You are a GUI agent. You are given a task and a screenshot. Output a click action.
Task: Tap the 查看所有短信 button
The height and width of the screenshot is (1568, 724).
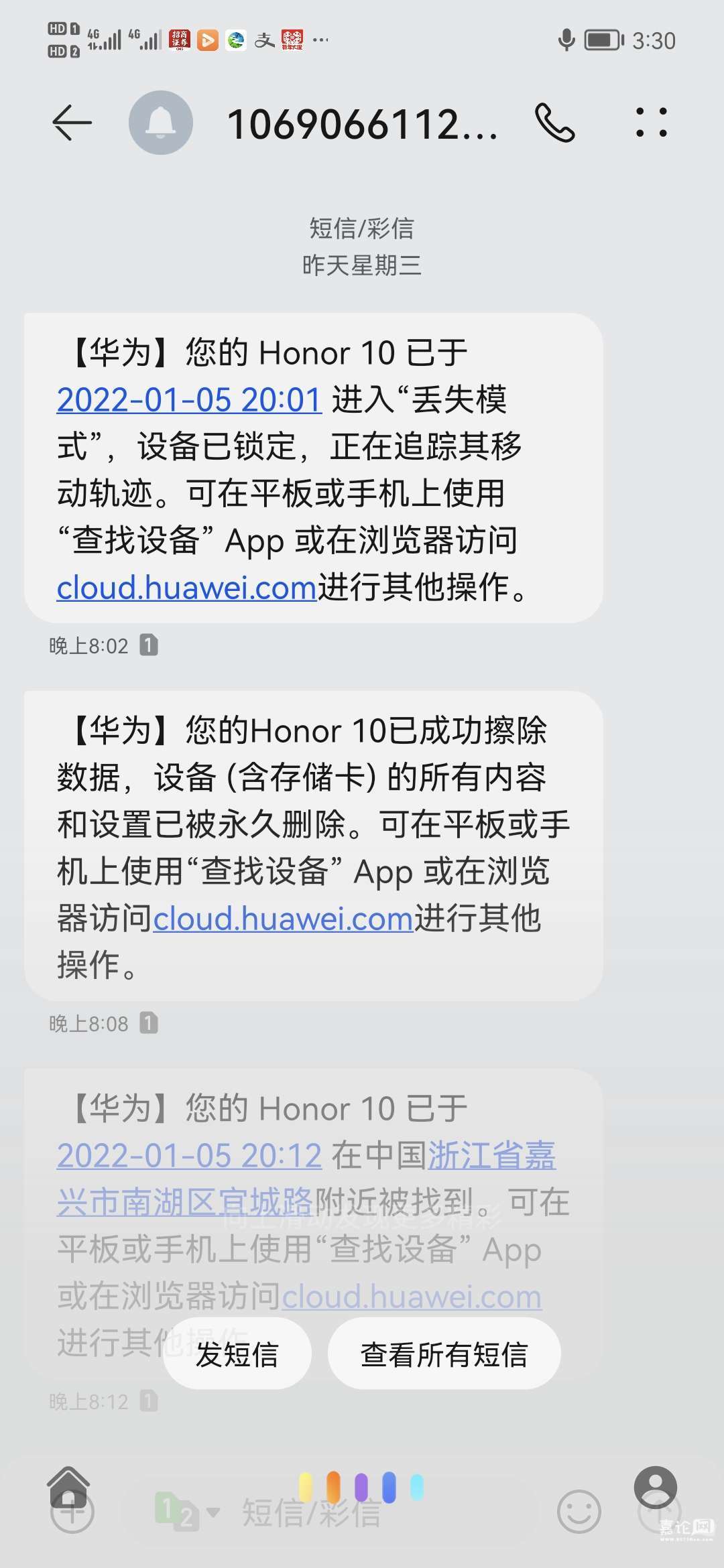444,1354
